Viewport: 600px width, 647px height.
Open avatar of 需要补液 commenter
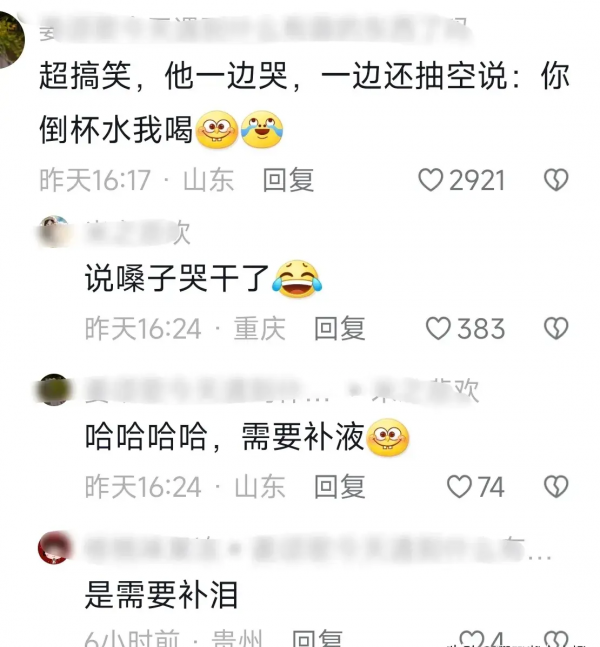click(x=56, y=389)
